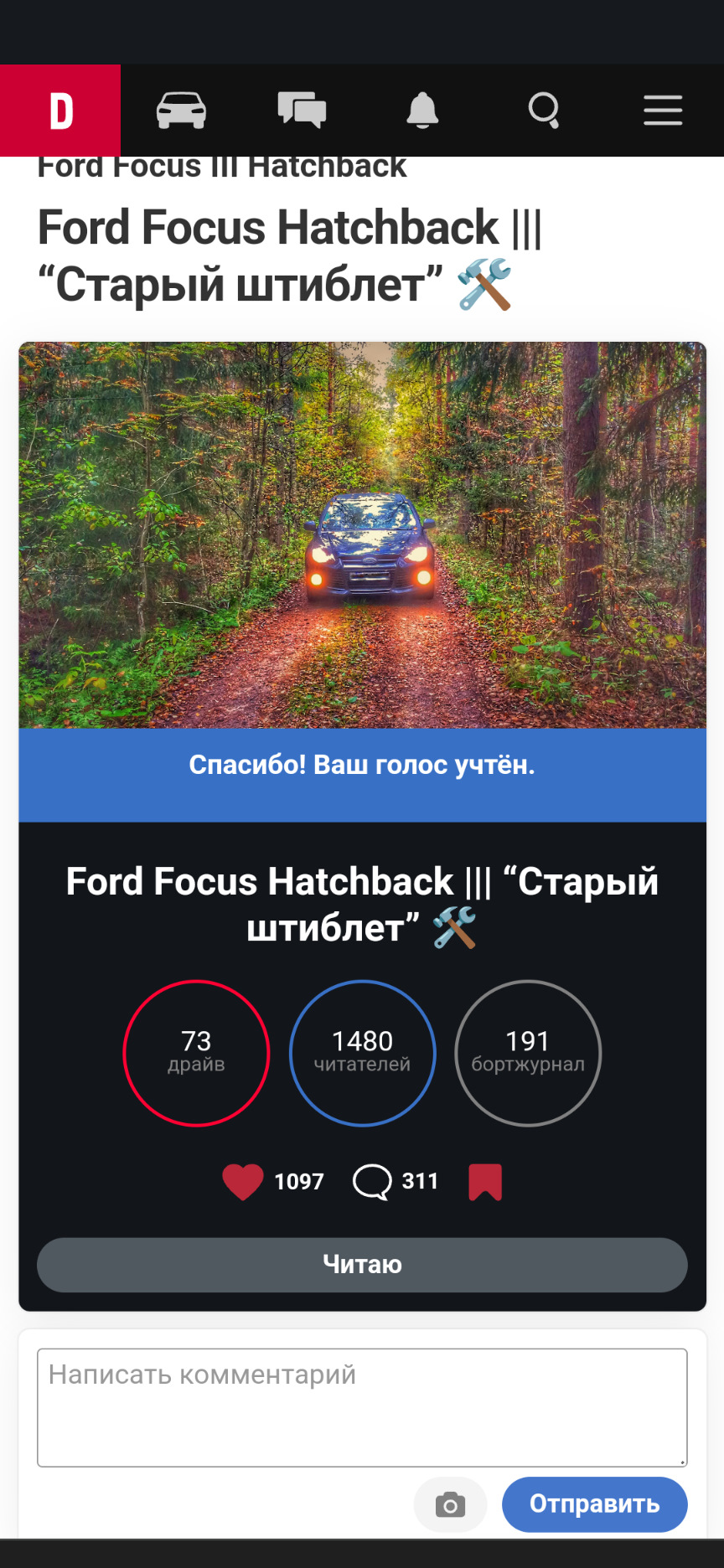Open the hamburger menu

tap(663, 111)
